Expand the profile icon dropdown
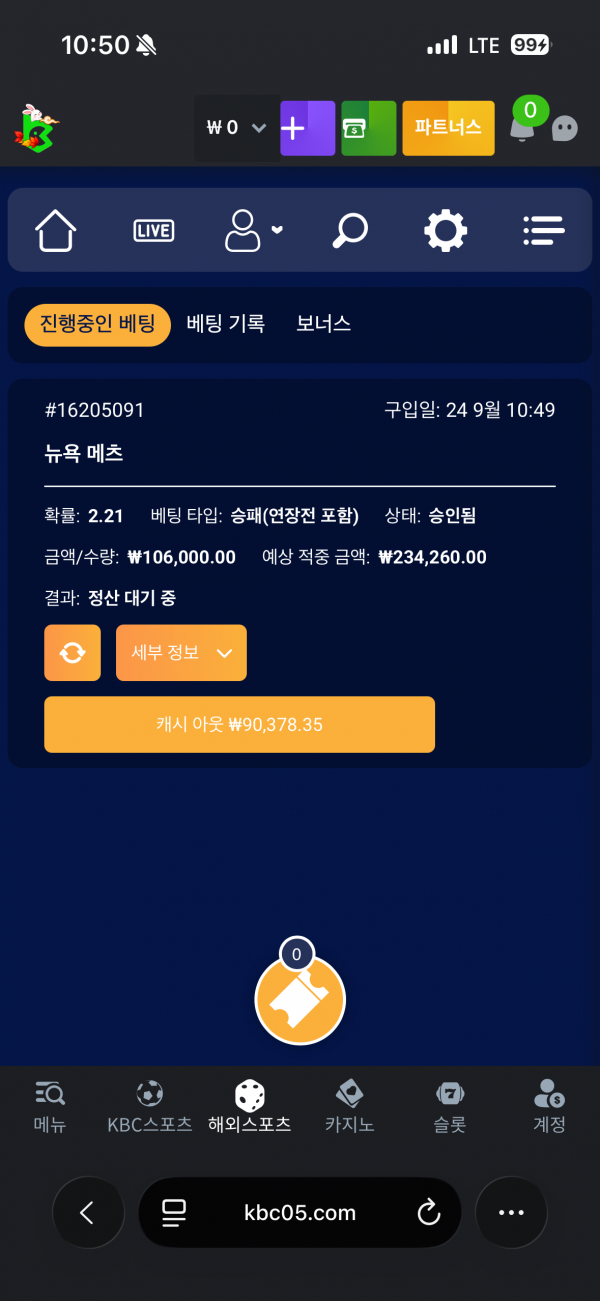The width and height of the screenshot is (600, 1301). pyautogui.click(x=252, y=231)
